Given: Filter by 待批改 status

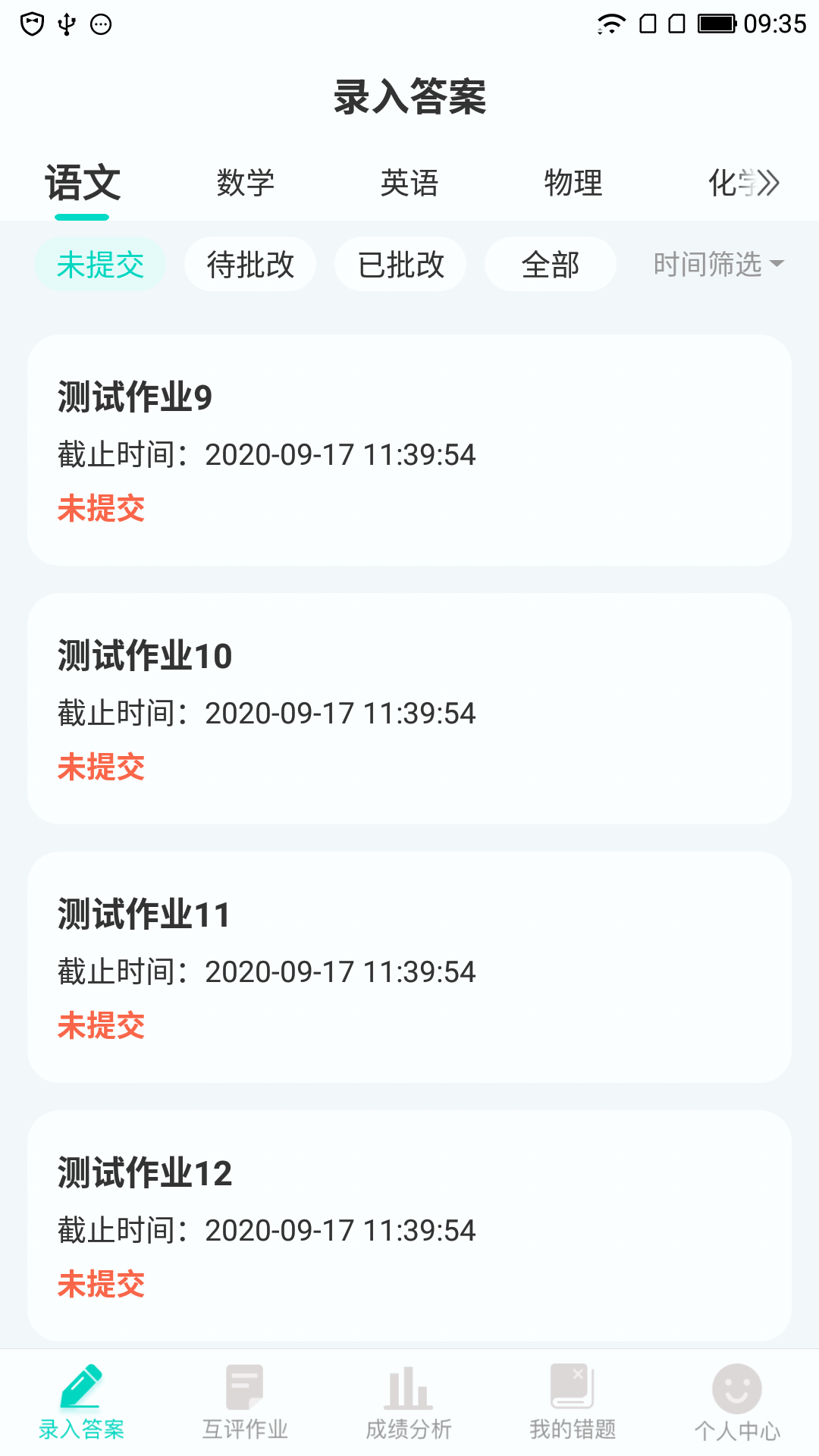Looking at the screenshot, I should (250, 265).
